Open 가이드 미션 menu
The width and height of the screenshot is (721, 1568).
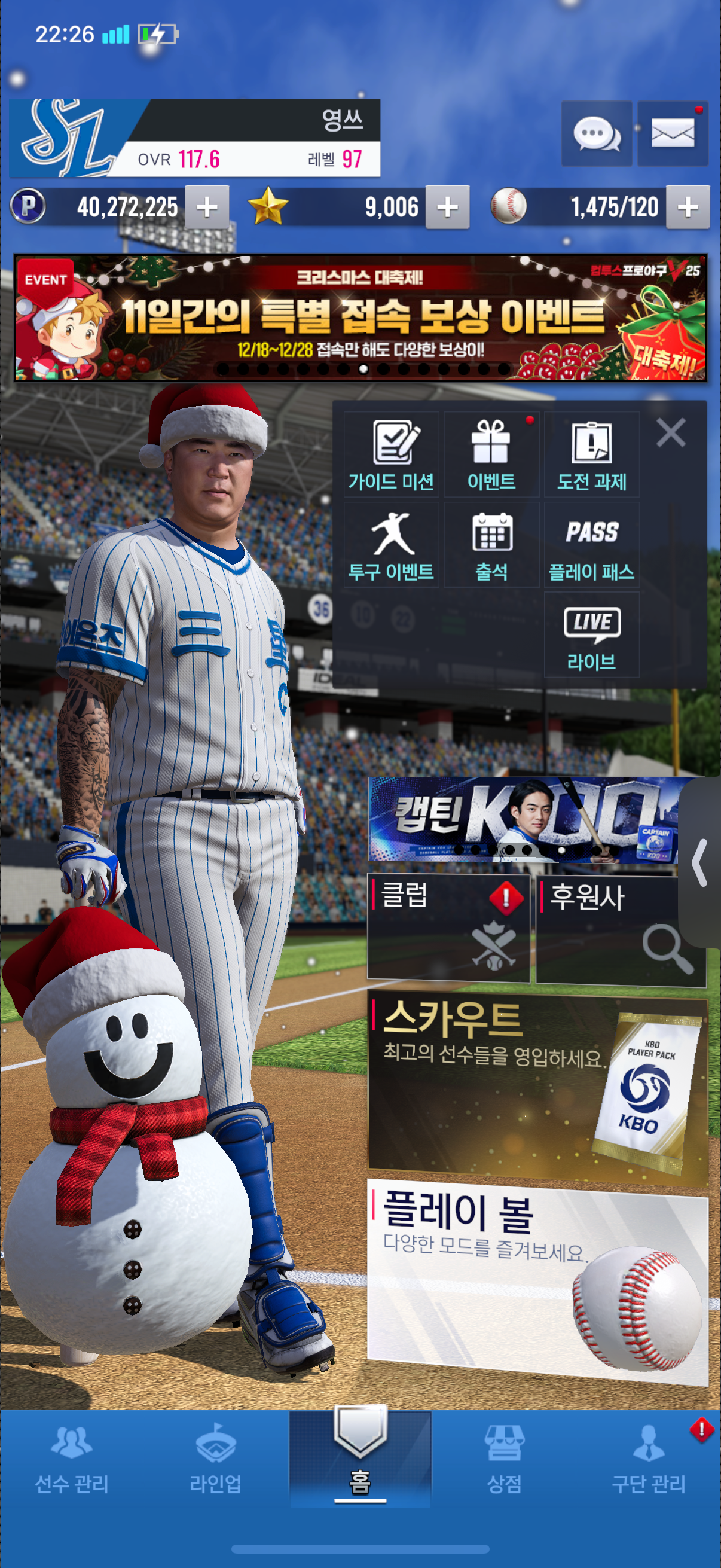pos(391,454)
